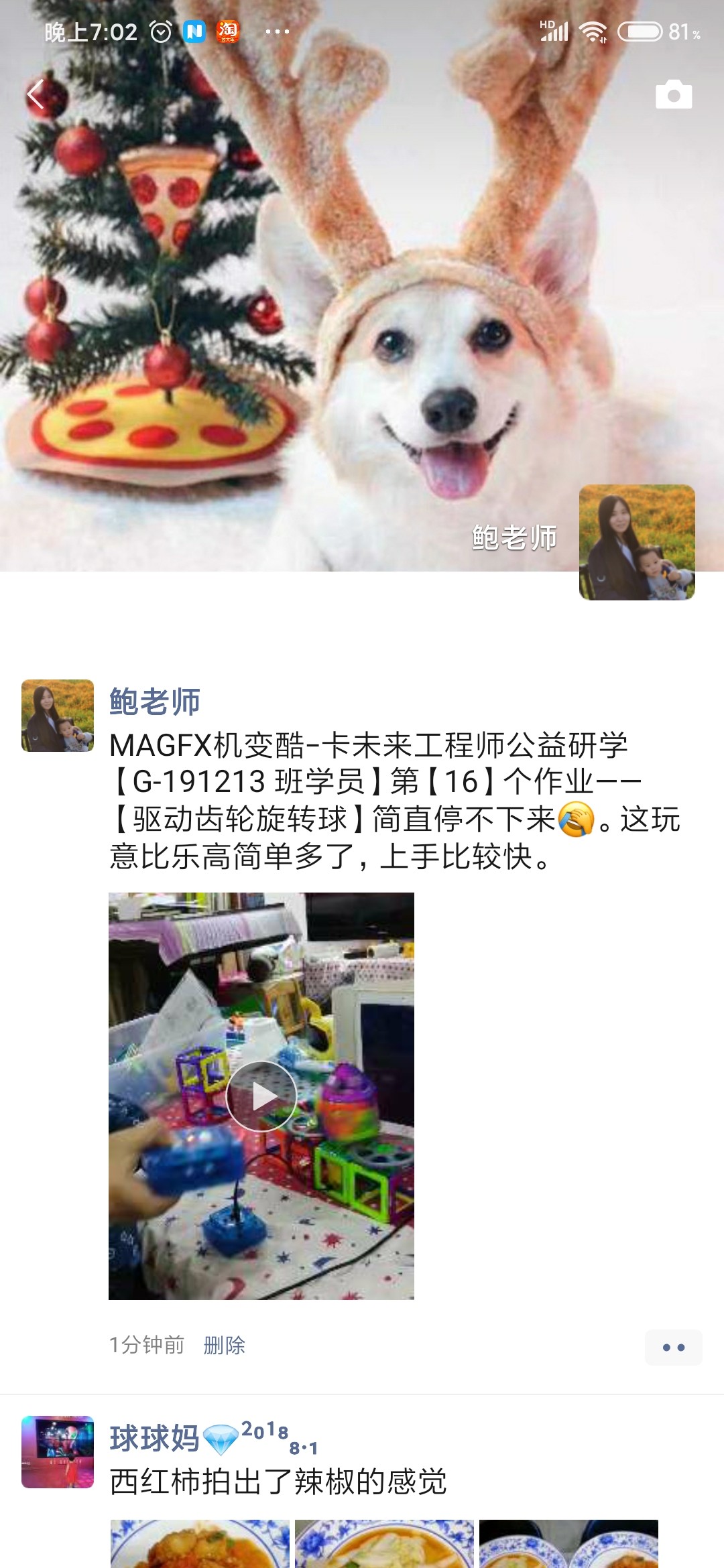View the third food photo in 球球妈's post
Image resolution: width=724 pixels, height=1568 pixels.
[x=568, y=1543]
